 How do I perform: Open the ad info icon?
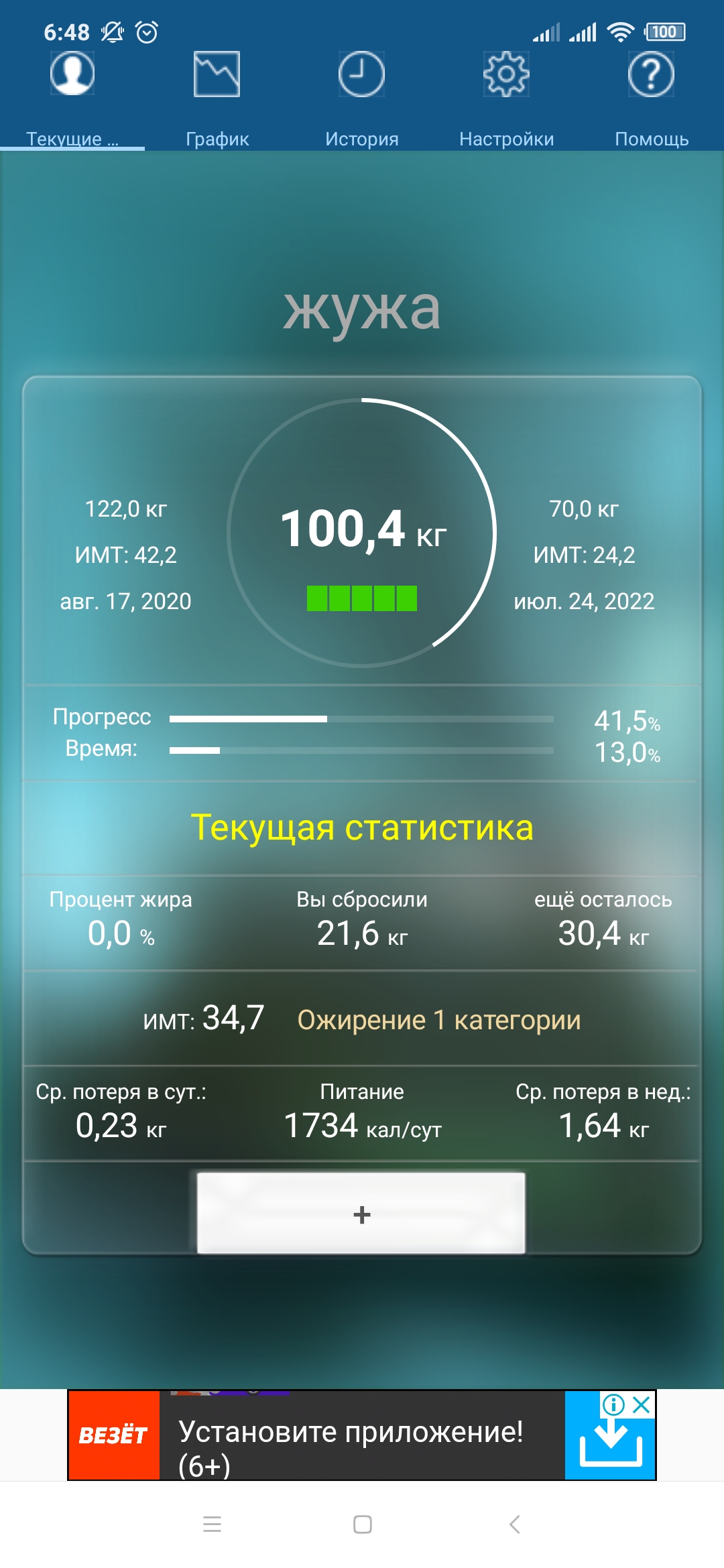(613, 1404)
